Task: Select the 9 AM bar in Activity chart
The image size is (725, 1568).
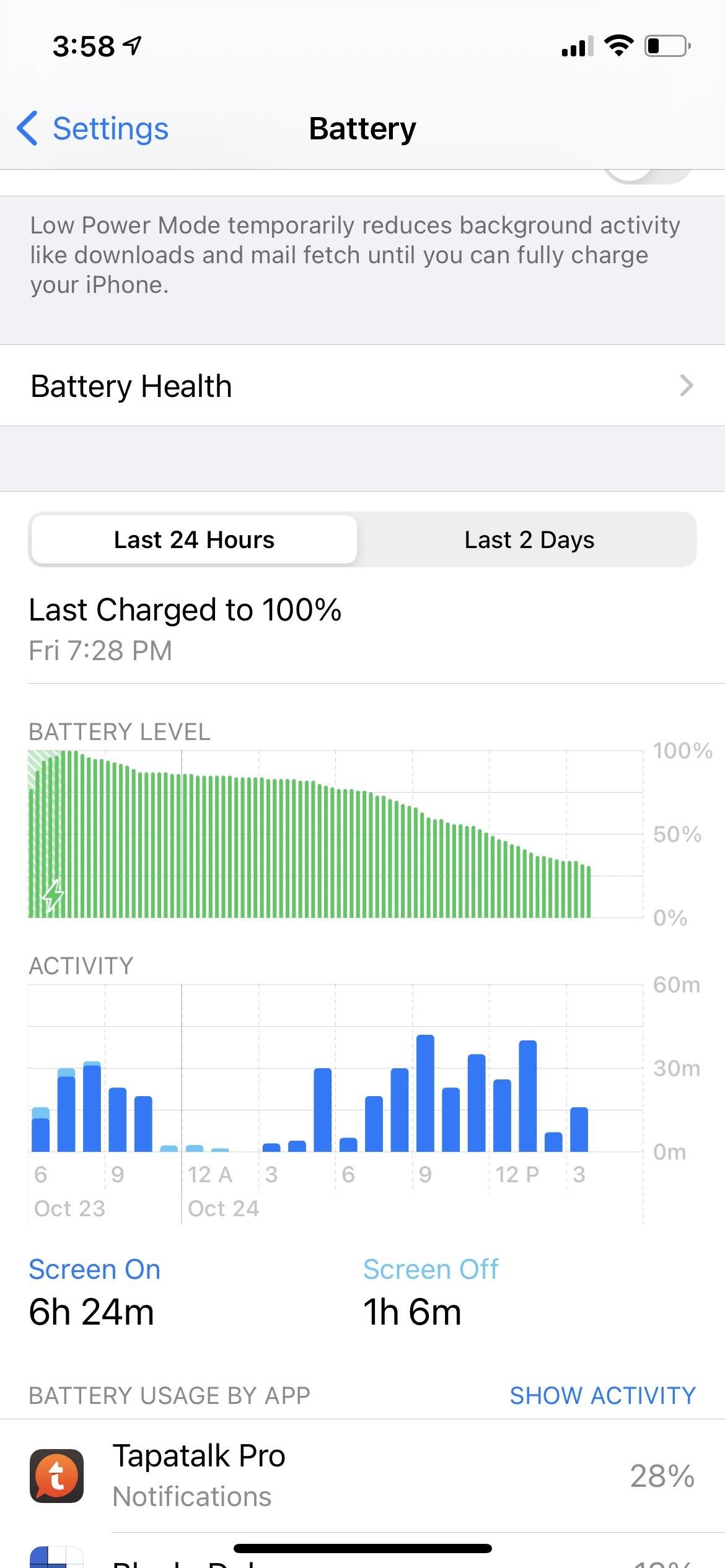Action: pyautogui.click(x=425, y=1093)
